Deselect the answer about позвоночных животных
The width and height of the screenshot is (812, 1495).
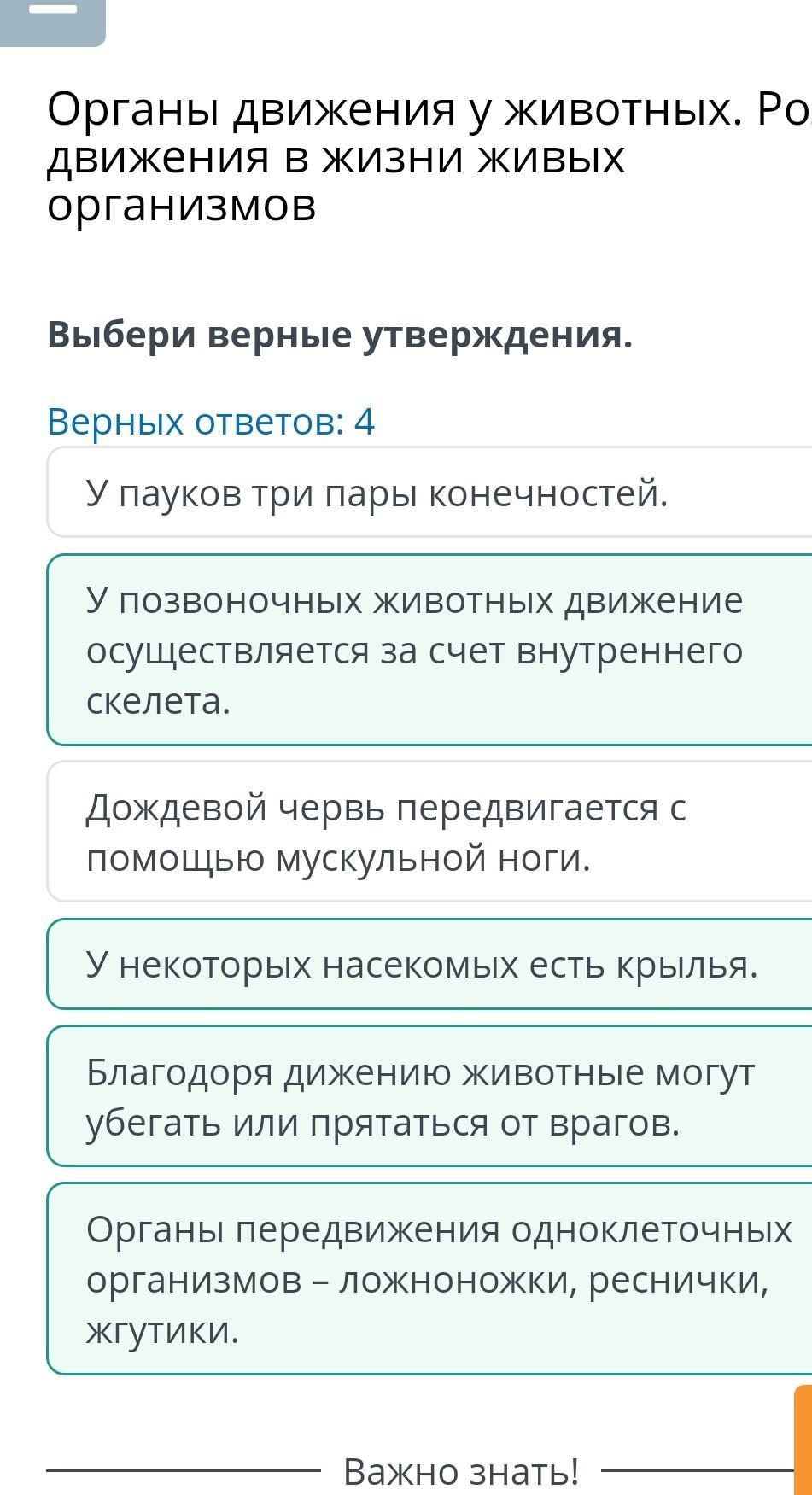[x=427, y=650]
